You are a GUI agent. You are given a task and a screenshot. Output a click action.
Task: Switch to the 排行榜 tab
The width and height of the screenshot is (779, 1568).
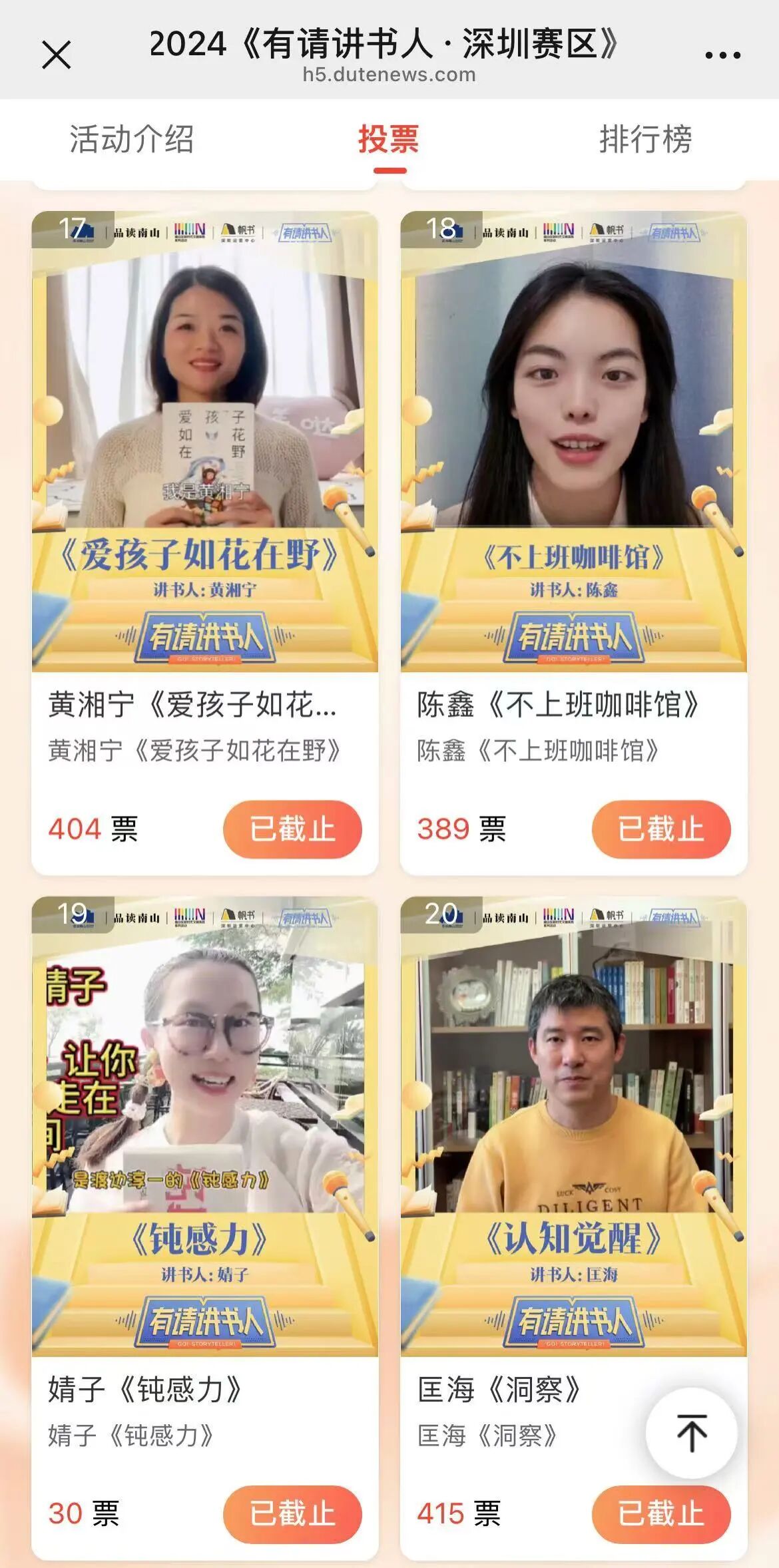click(645, 140)
